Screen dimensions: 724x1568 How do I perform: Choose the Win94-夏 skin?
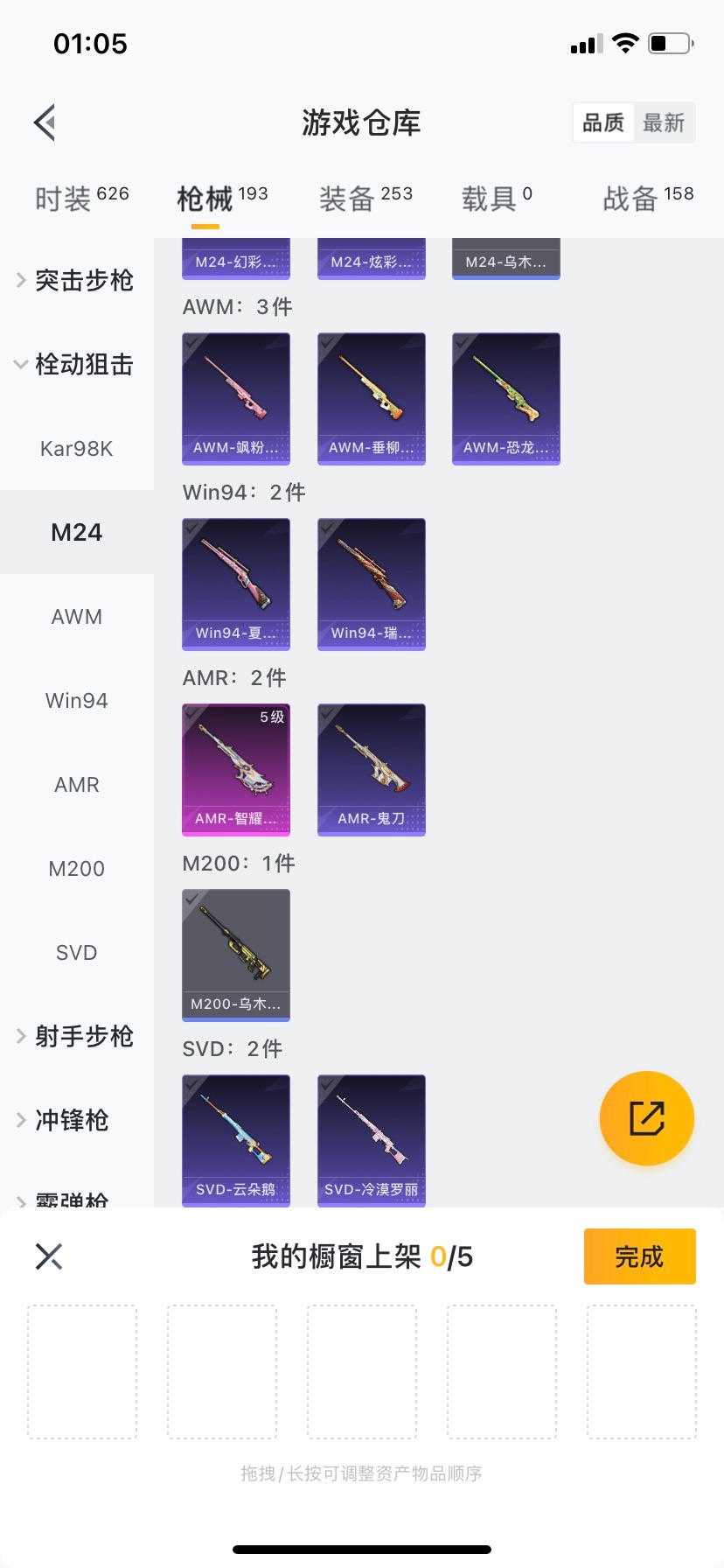(236, 584)
